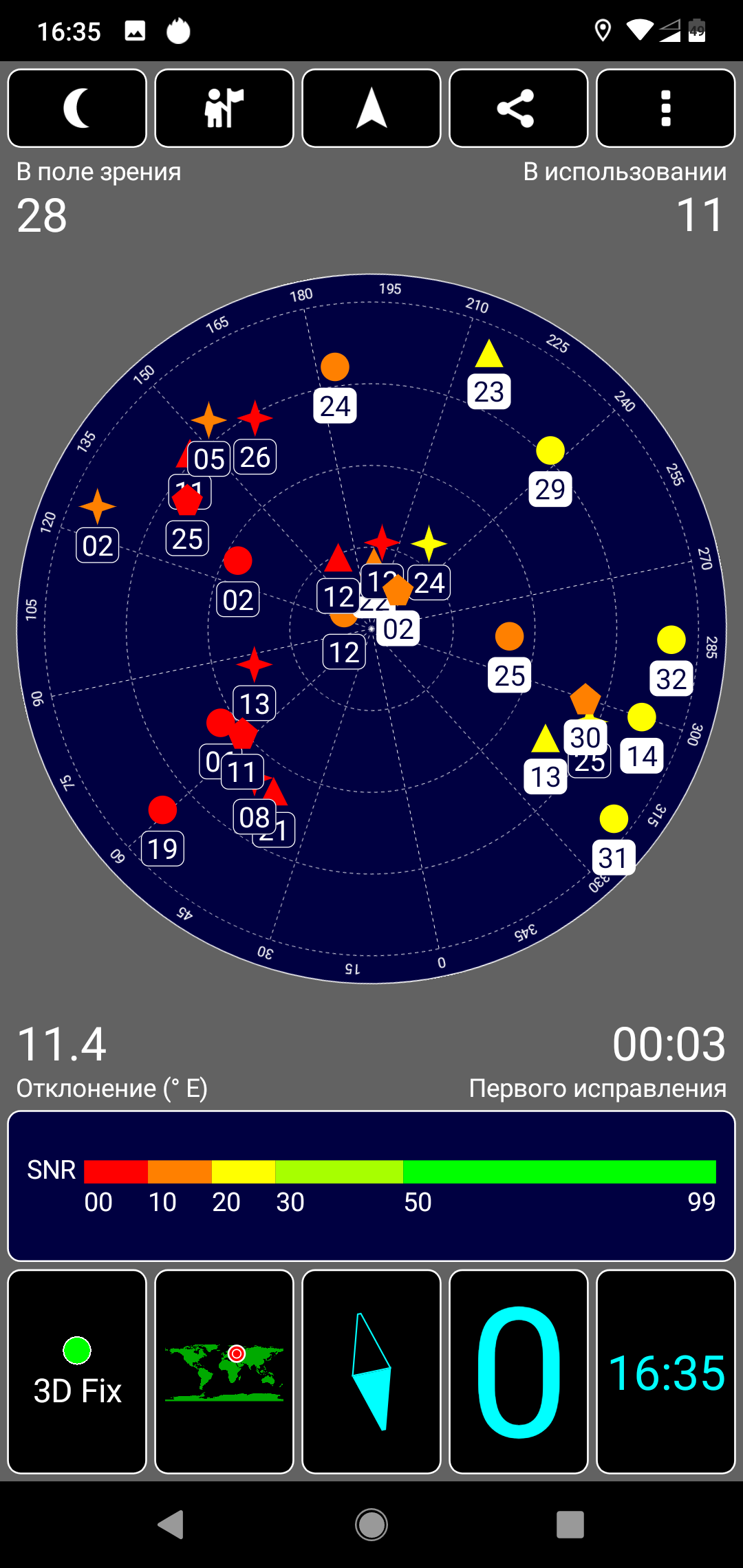Tap the 16:35 time tile

pyautogui.click(x=665, y=1371)
